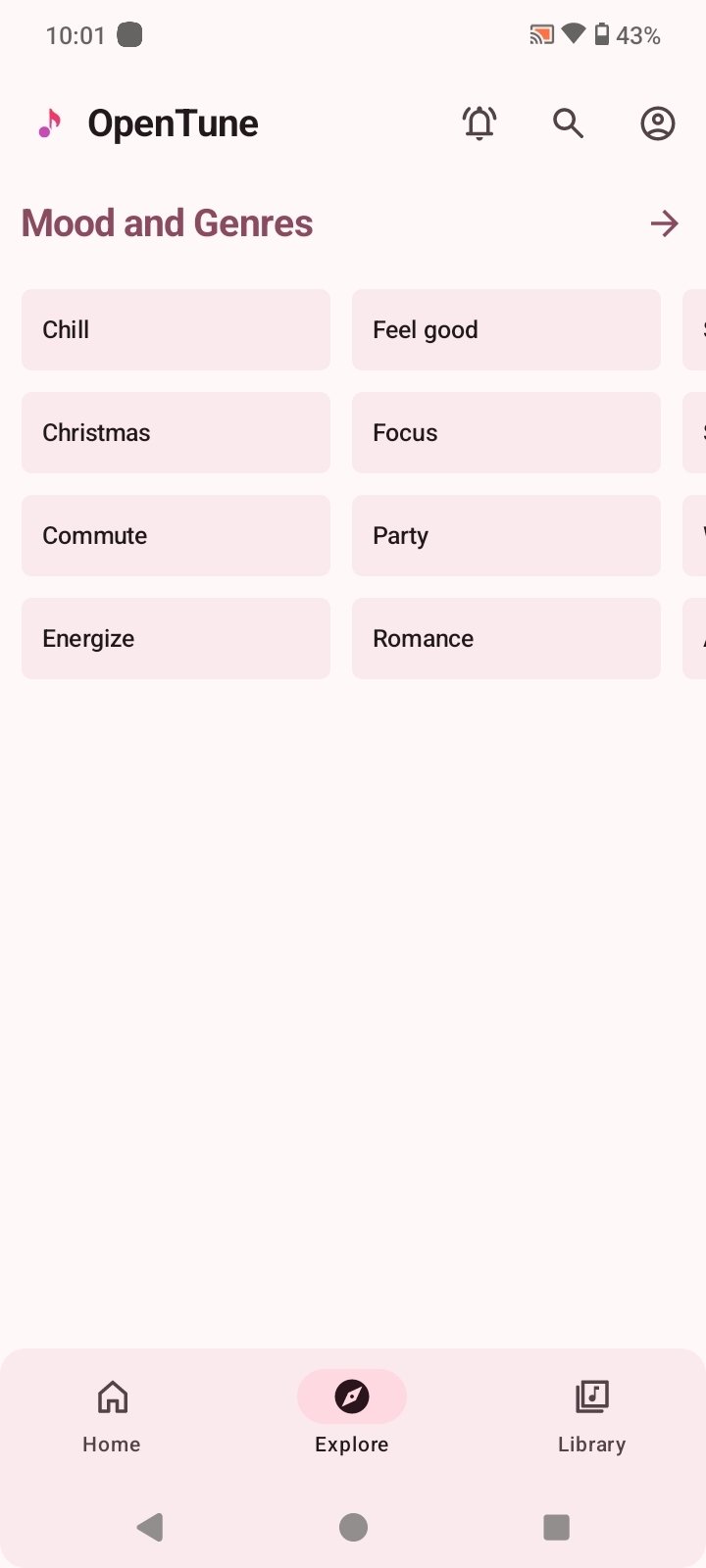
Task: Select the Party mood
Action: pos(506,535)
